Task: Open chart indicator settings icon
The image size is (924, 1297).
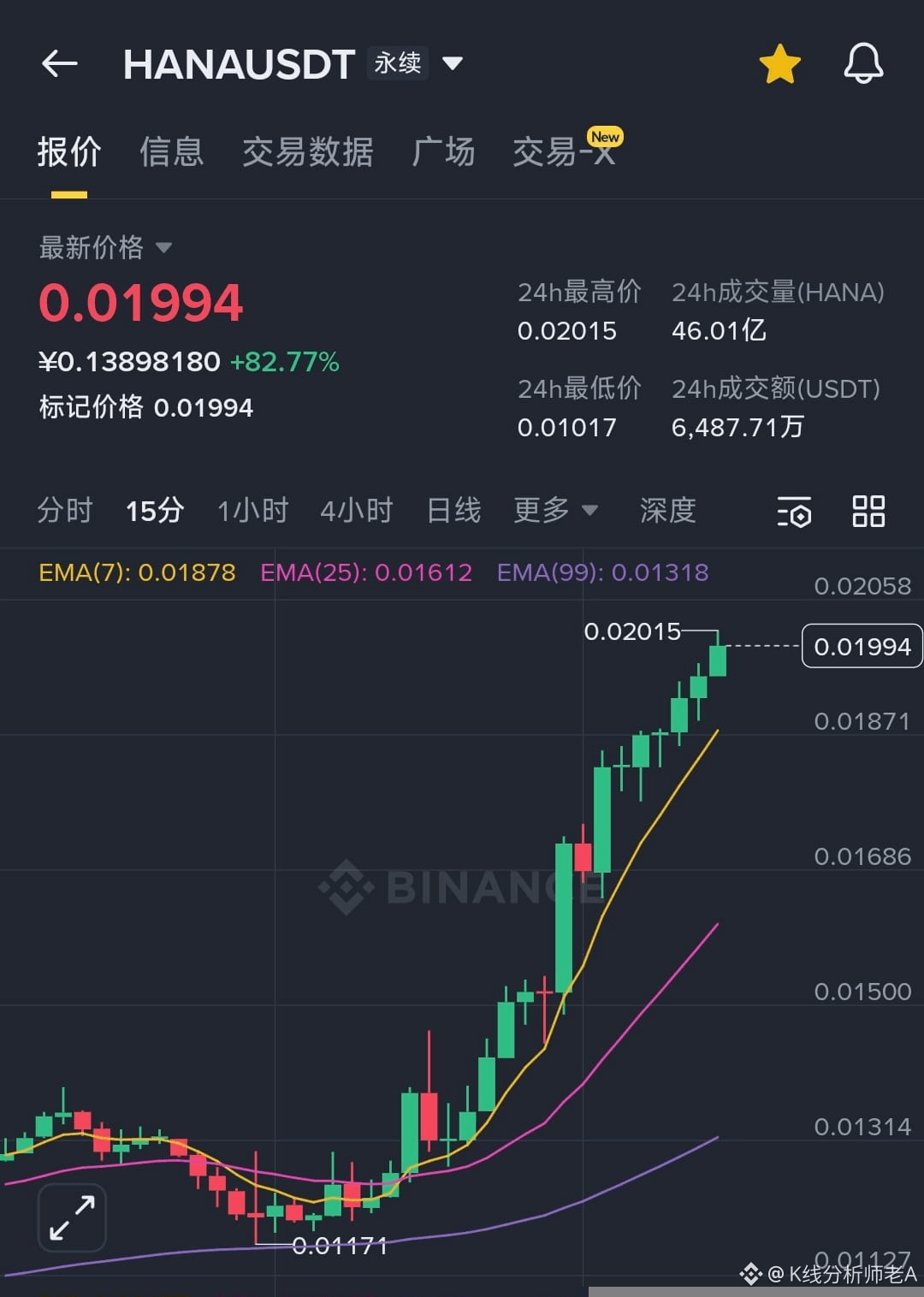Action: click(794, 511)
